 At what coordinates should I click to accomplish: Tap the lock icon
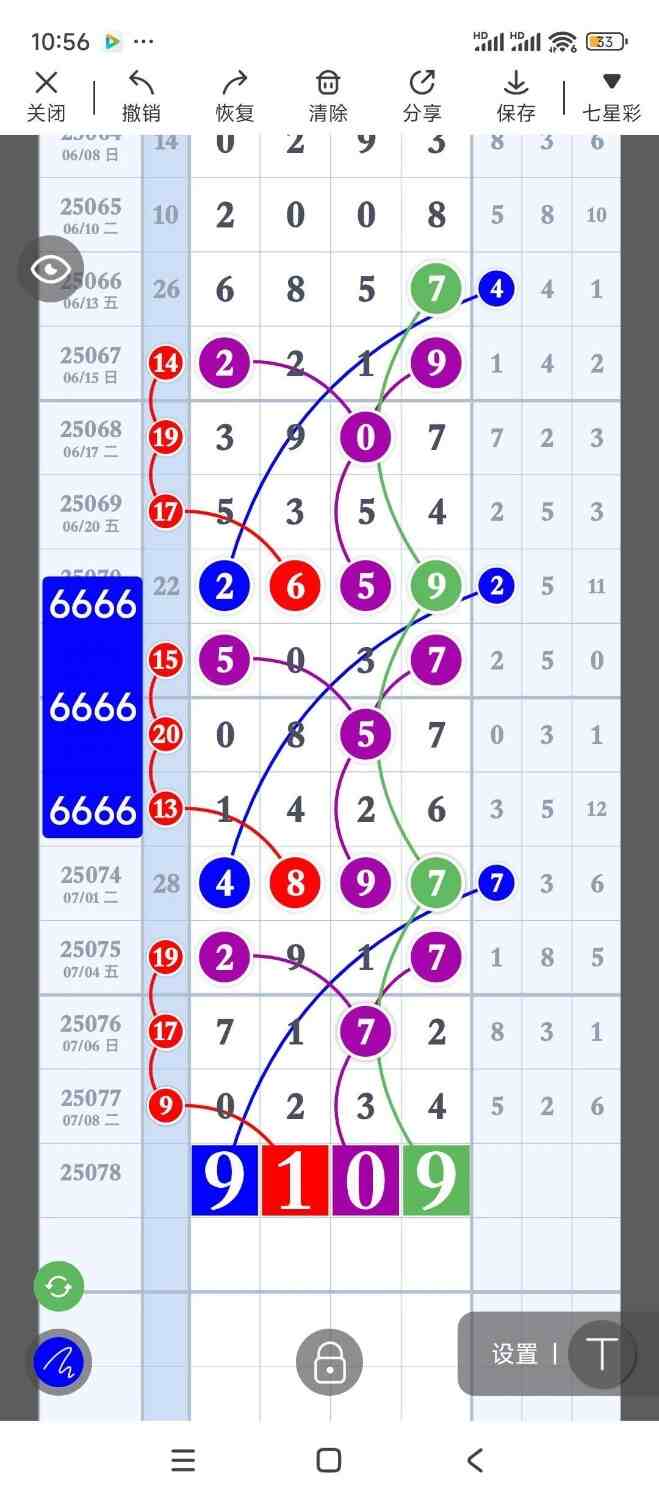[x=329, y=1362]
